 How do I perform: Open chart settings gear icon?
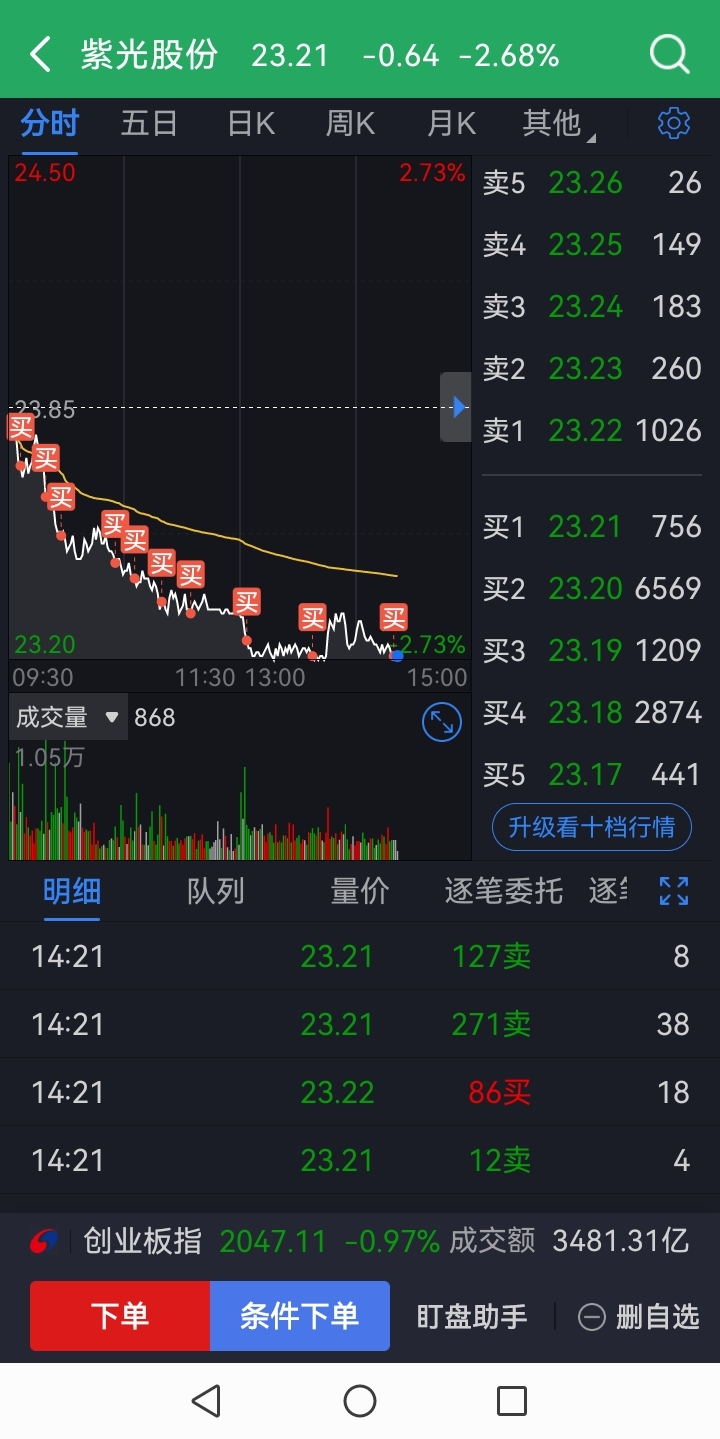coord(674,124)
